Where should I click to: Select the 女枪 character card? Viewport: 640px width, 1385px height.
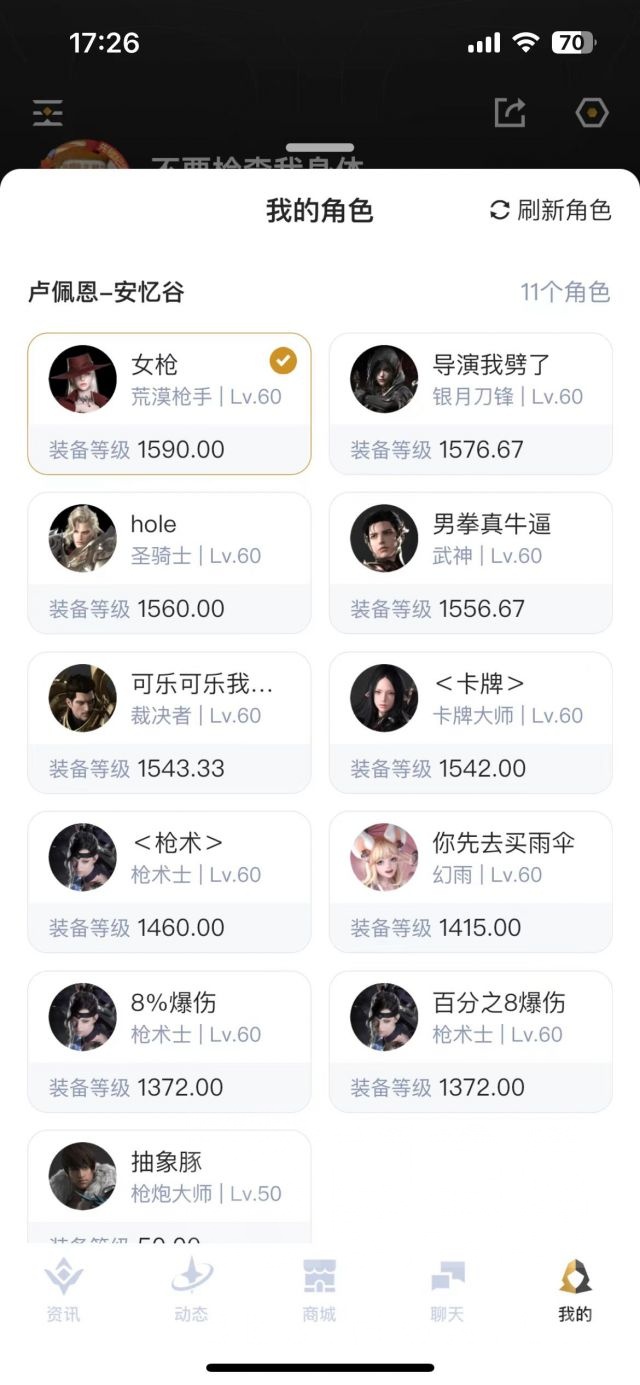[x=169, y=403]
